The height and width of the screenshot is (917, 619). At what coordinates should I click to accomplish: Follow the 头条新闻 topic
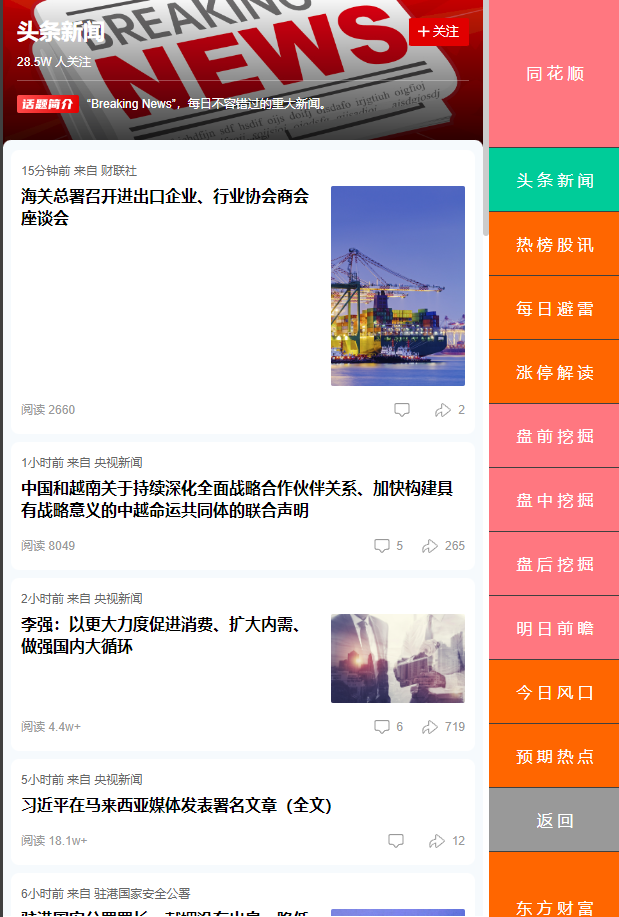(438, 32)
